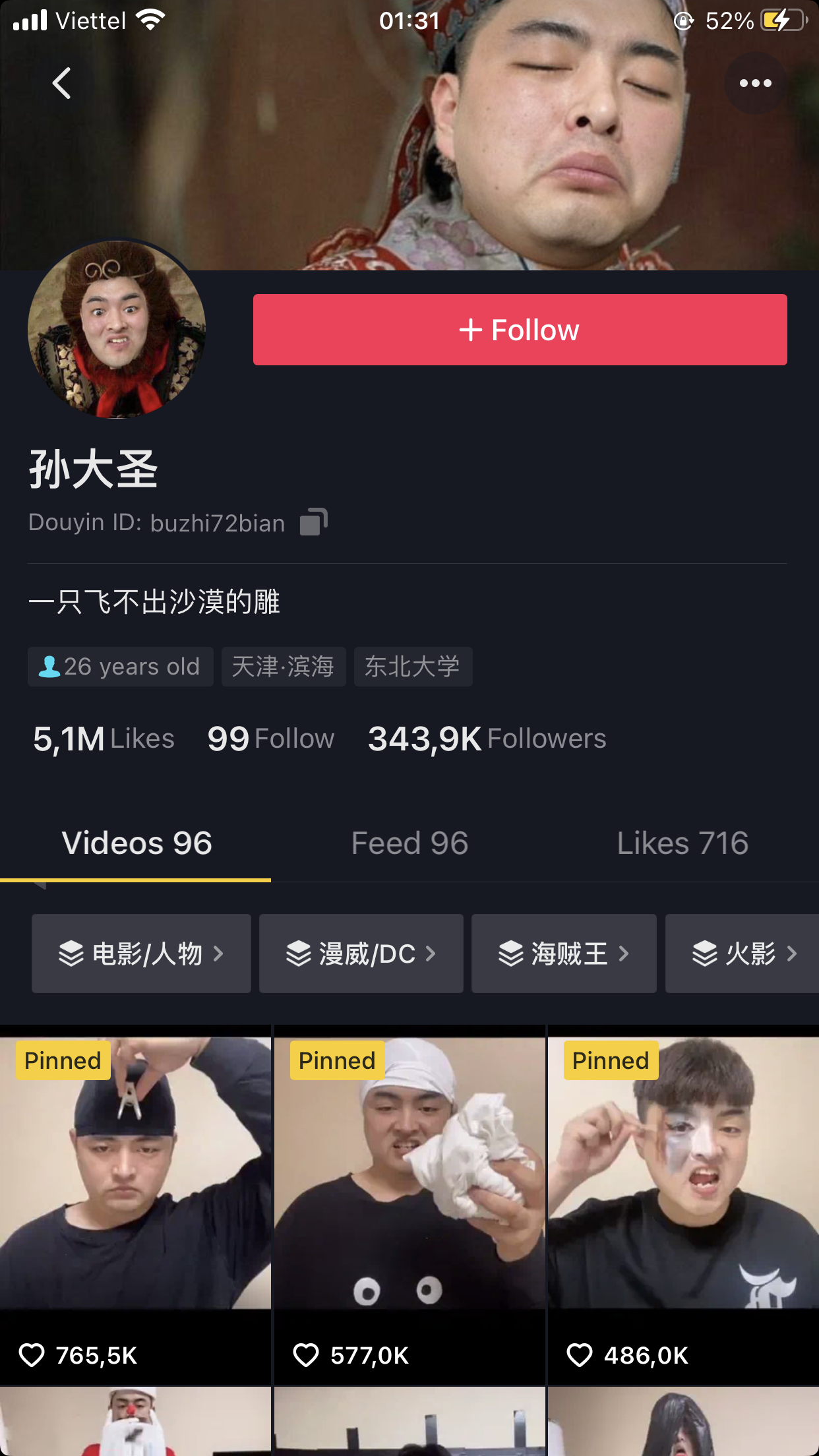Open the three-dot more options menu
Viewport: 819px width, 1456px height.
[755, 83]
